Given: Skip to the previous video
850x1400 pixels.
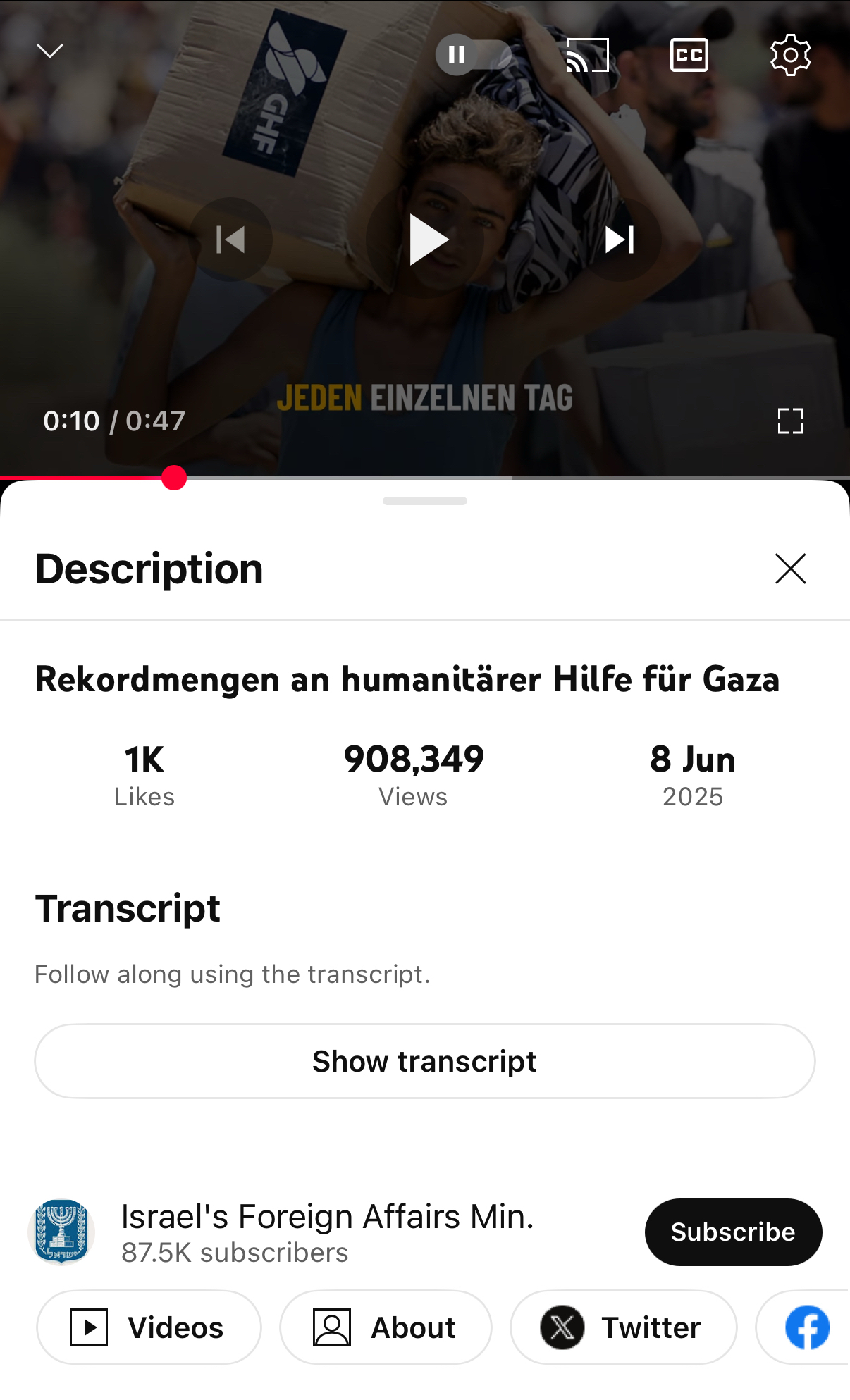Looking at the screenshot, I should (230, 240).
